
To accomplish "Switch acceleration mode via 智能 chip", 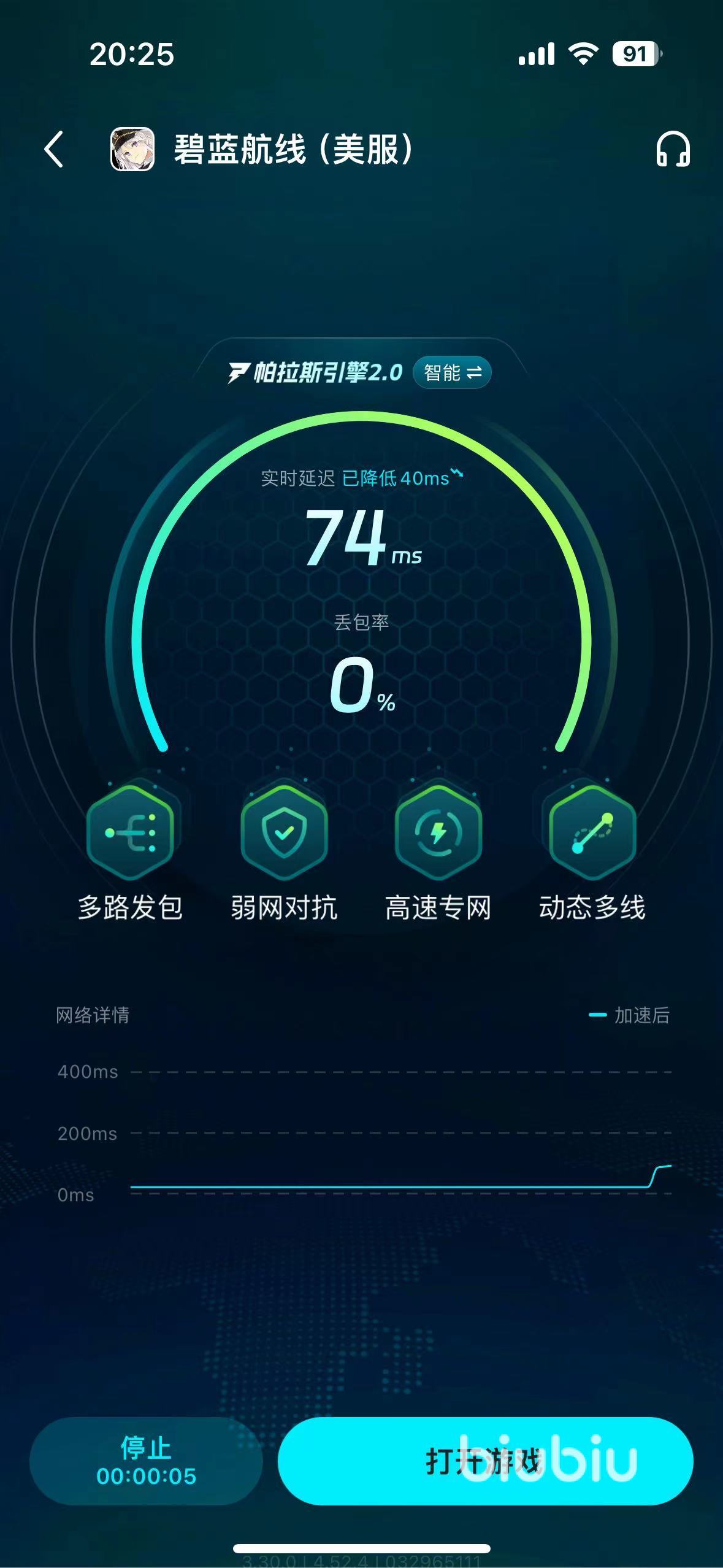I will coord(452,372).
